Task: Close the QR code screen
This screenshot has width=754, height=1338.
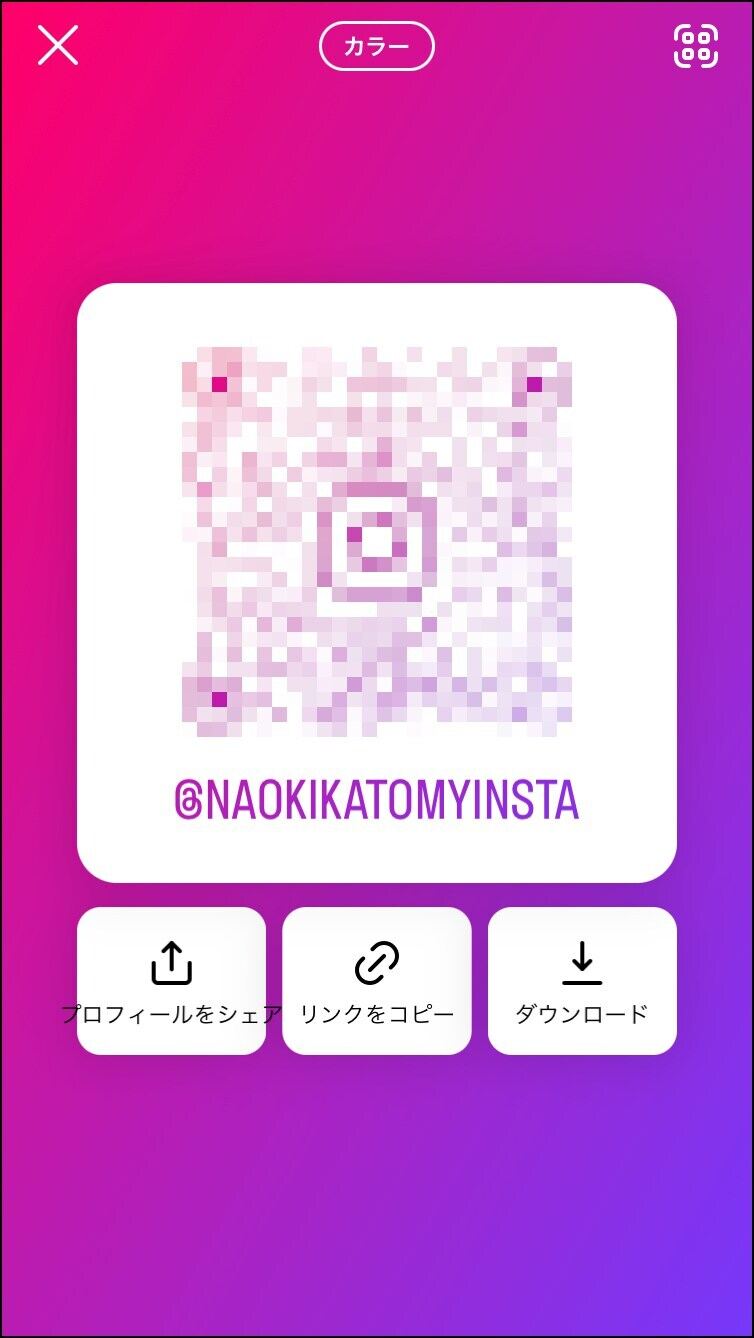Action: pos(58,45)
